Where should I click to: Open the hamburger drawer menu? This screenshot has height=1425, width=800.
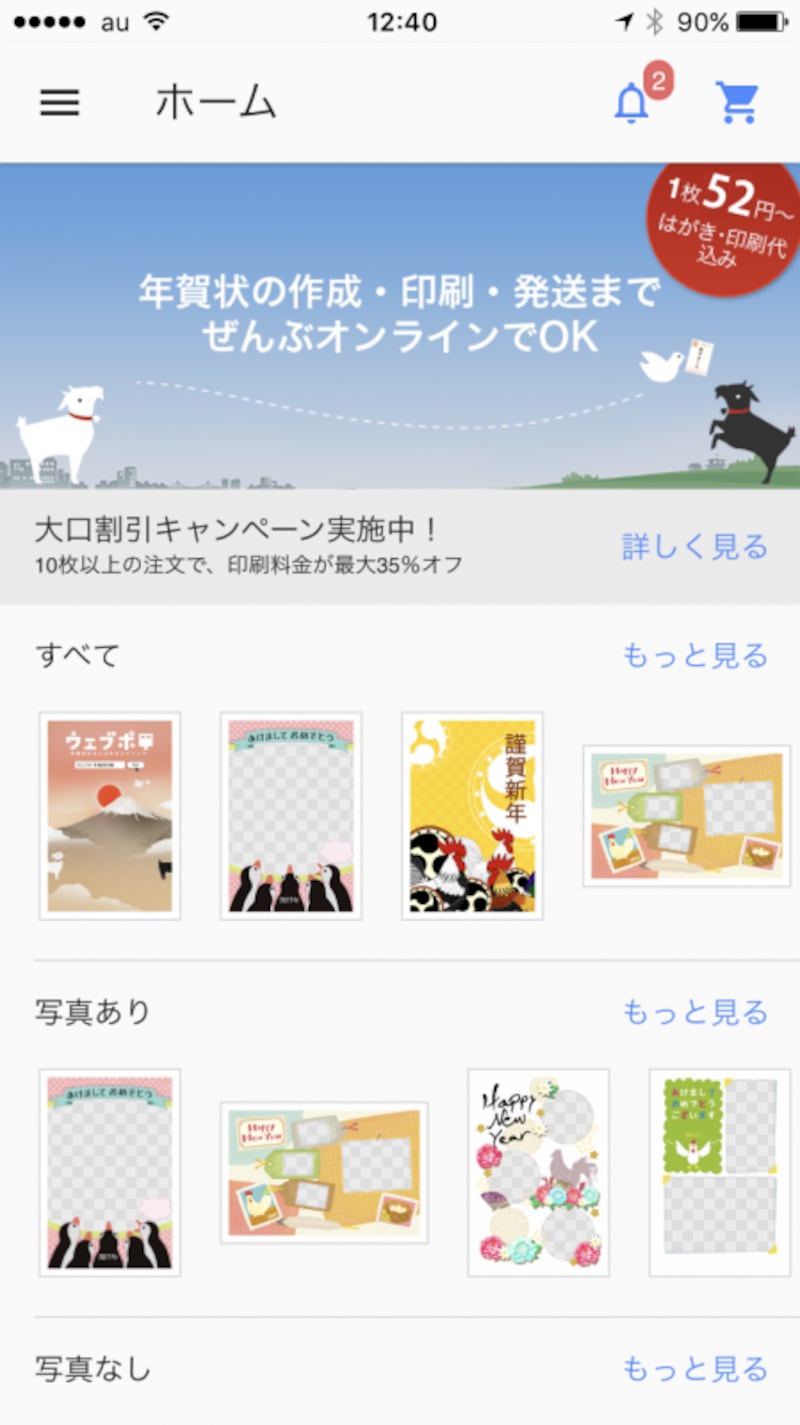(x=60, y=102)
